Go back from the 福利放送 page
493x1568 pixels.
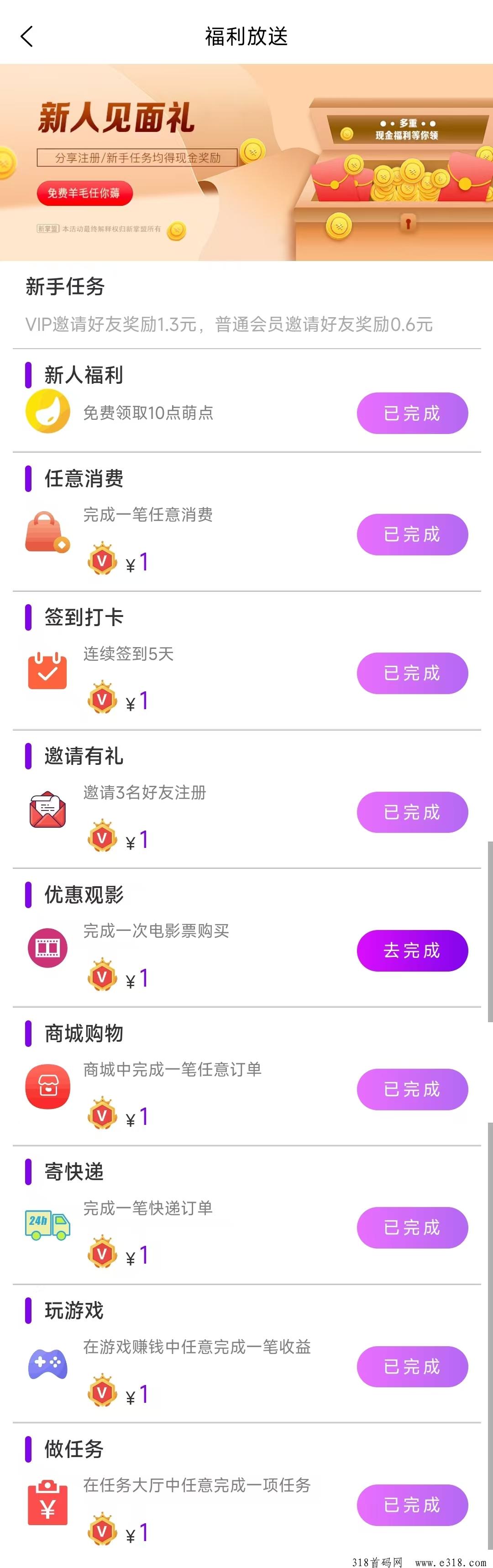27,37
